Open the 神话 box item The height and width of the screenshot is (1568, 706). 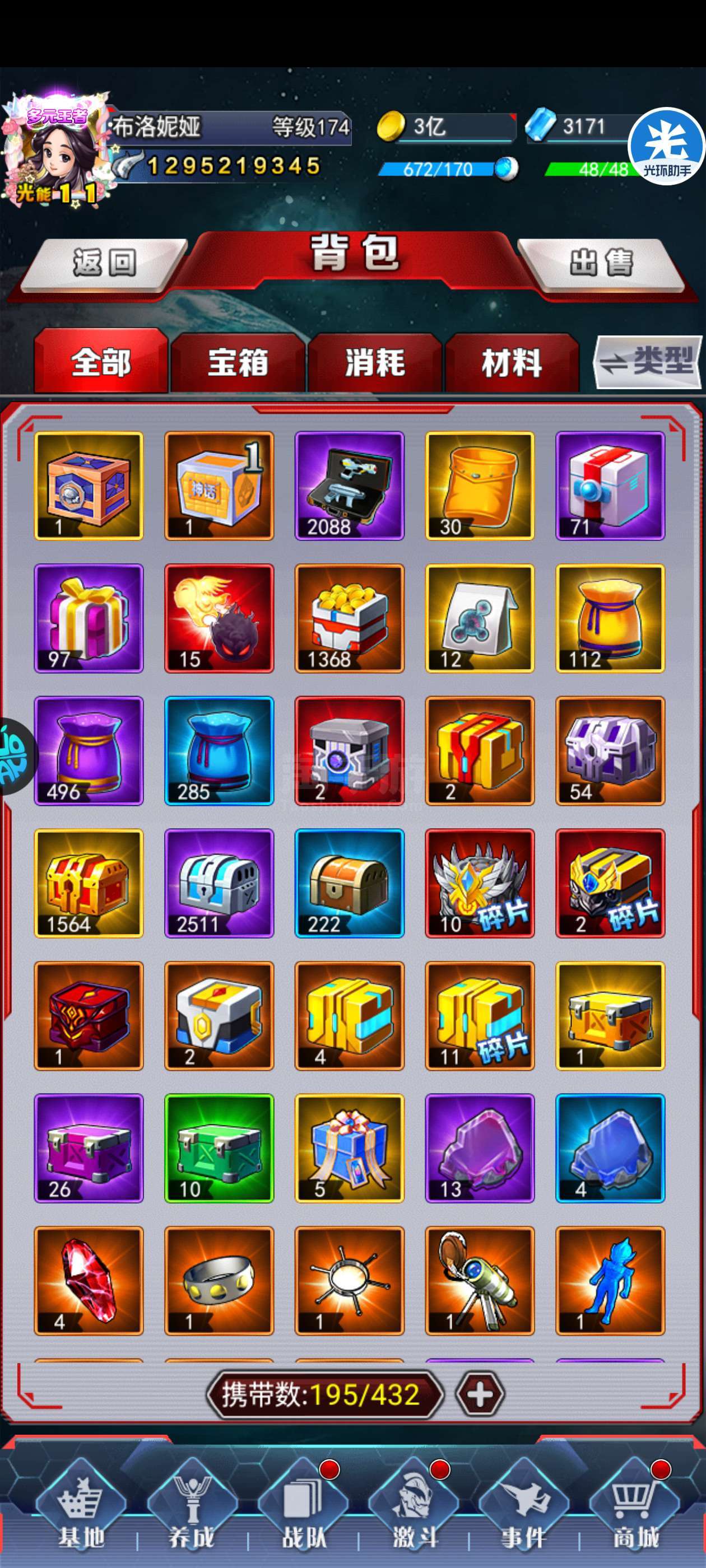pos(219,486)
